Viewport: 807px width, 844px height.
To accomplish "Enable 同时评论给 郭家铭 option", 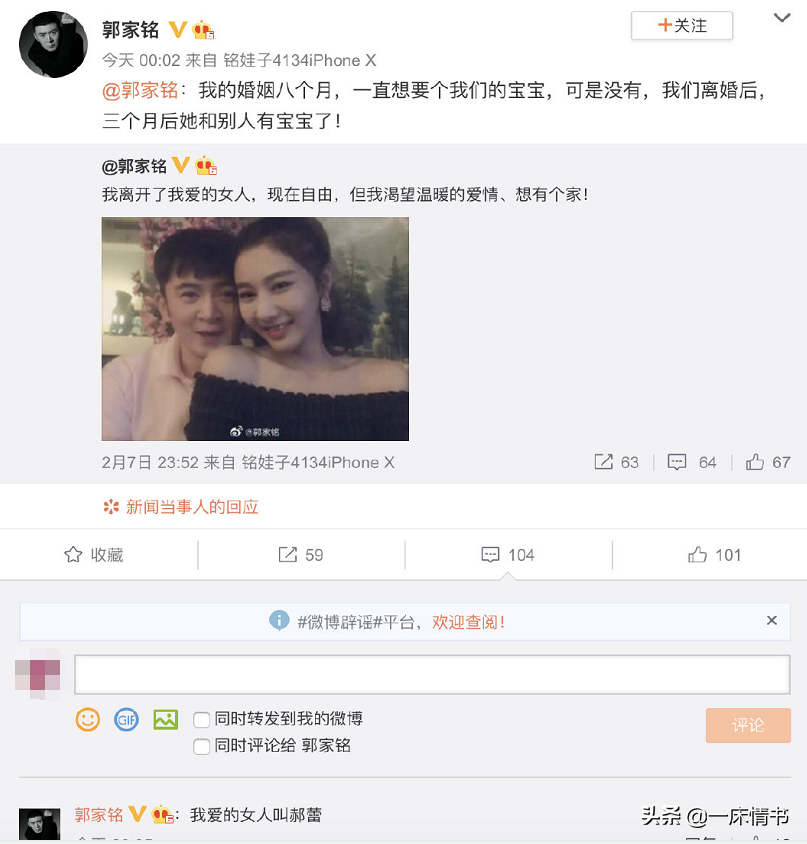I will (200, 744).
